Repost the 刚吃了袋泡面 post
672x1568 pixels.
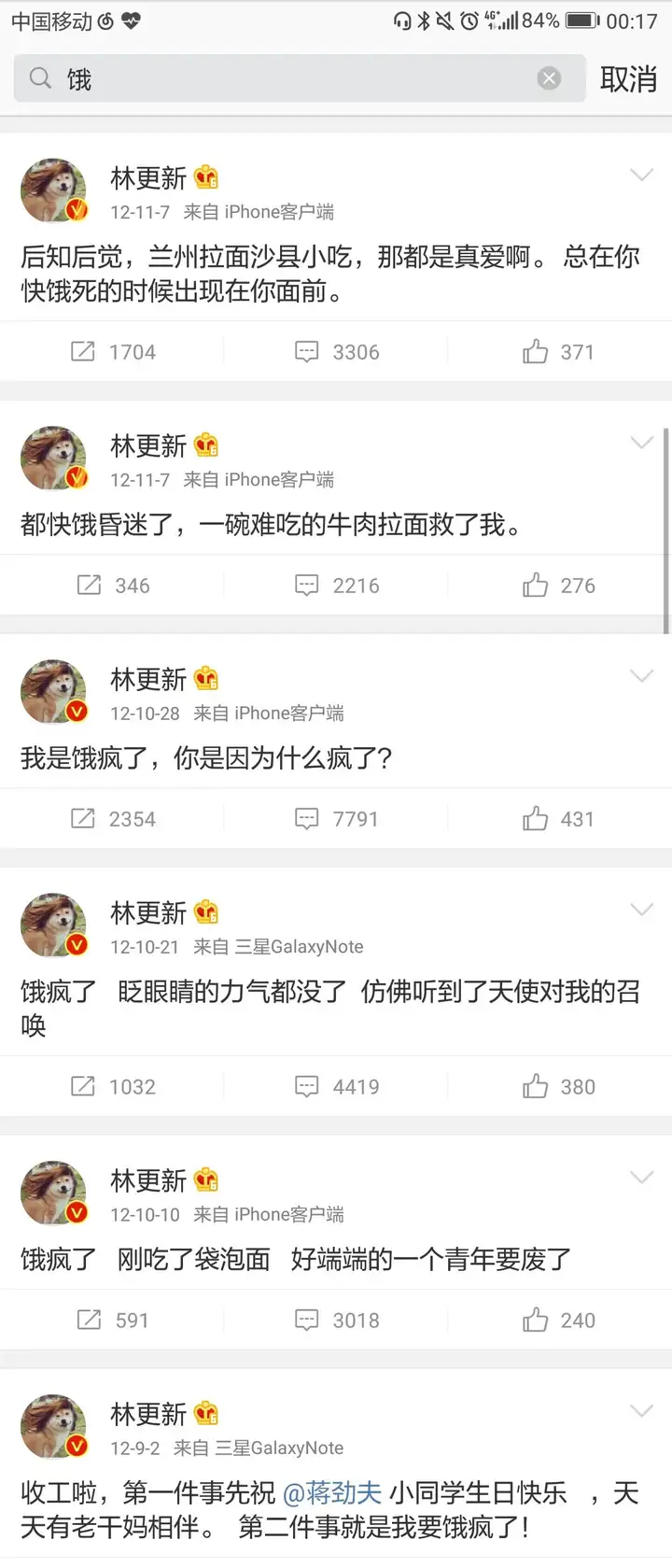coord(113,1321)
